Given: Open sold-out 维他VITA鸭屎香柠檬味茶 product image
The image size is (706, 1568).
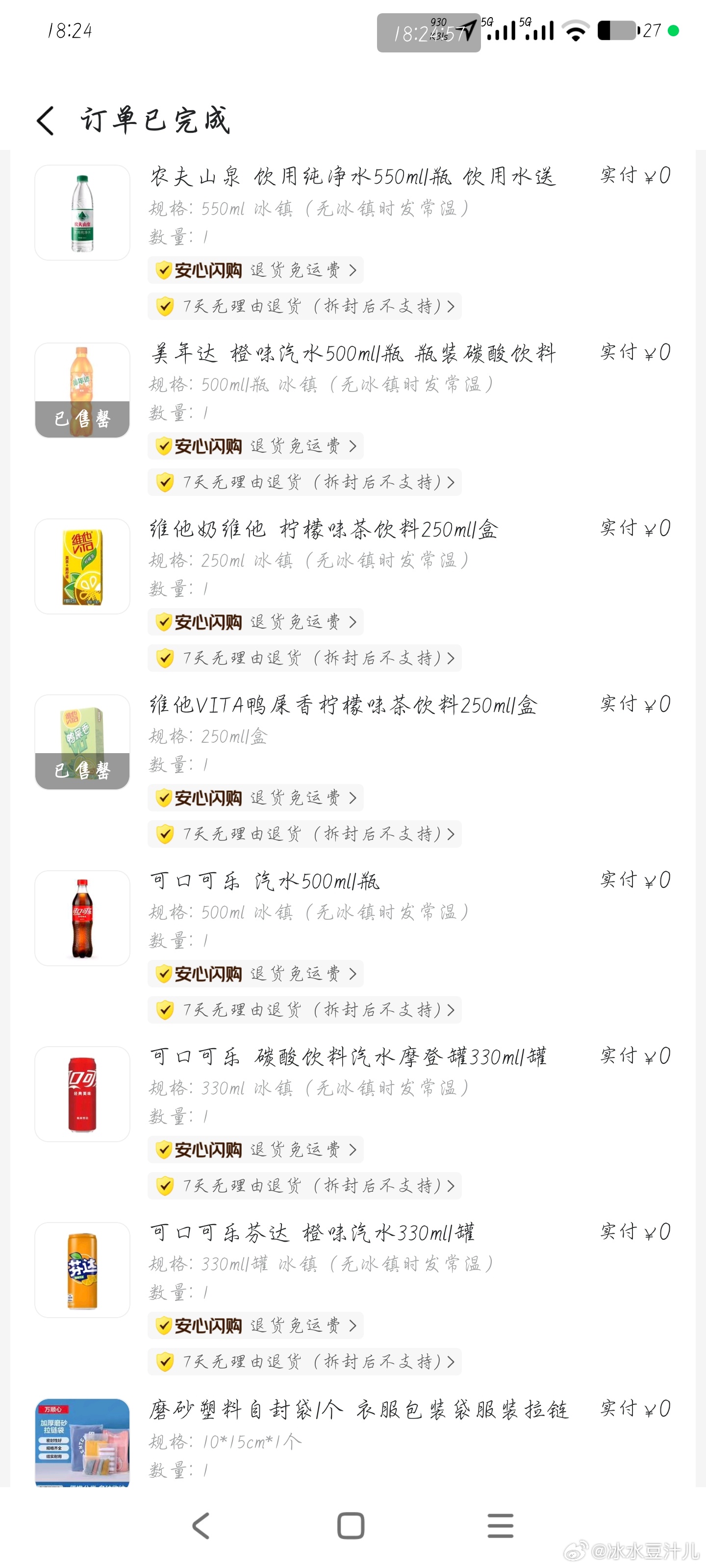Looking at the screenshot, I should [82, 741].
